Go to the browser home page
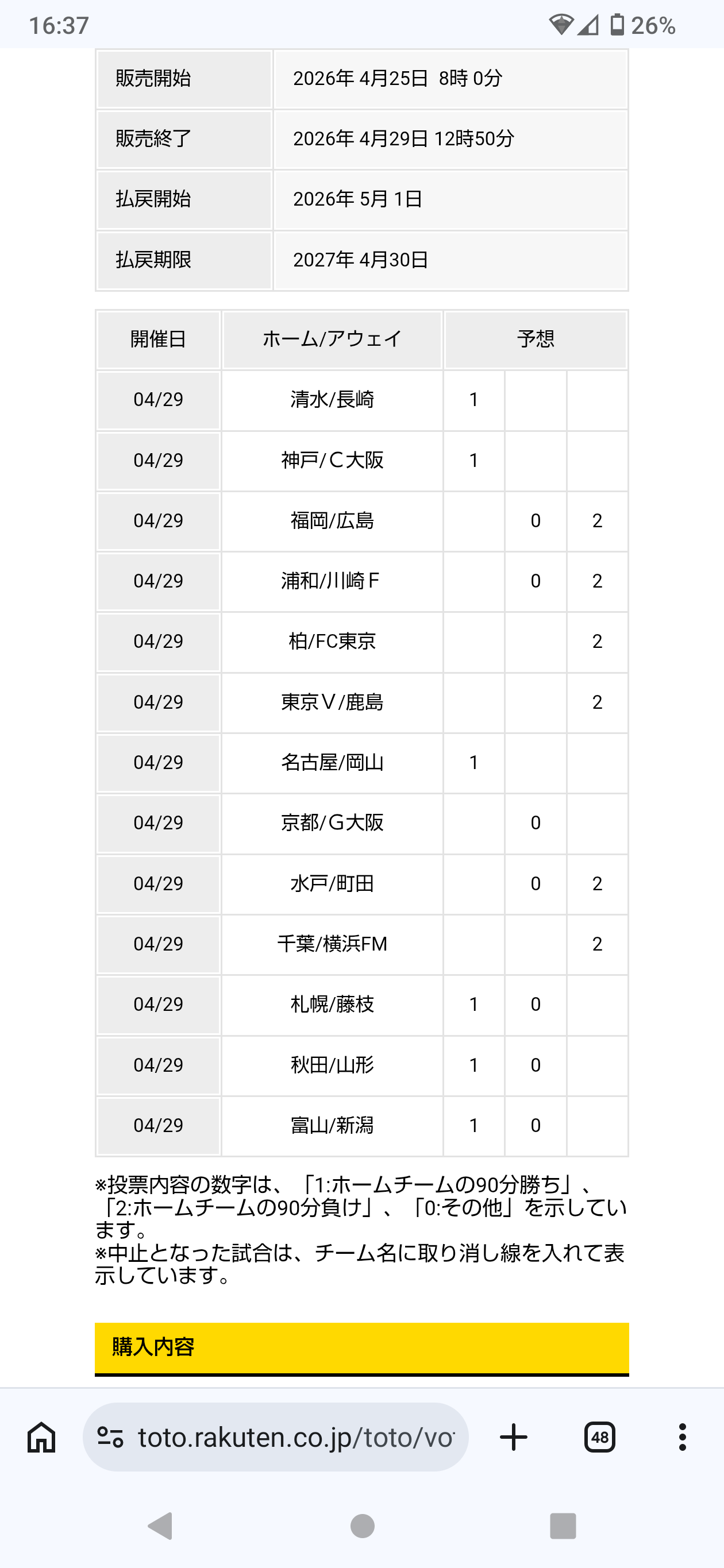Screen dimensions: 724x1568 point(41,1437)
